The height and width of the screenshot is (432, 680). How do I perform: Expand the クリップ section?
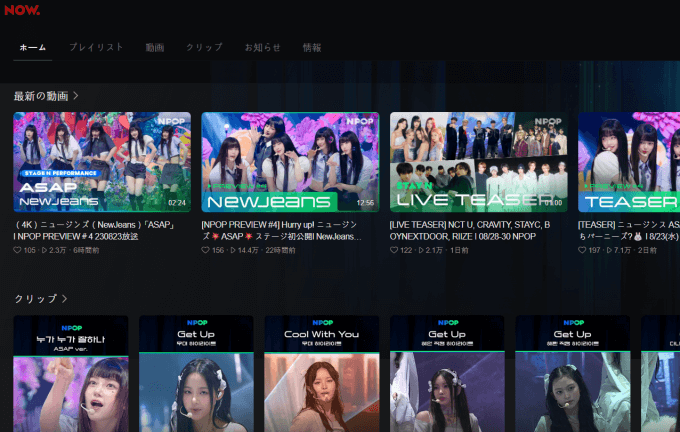click(x=41, y=299)
